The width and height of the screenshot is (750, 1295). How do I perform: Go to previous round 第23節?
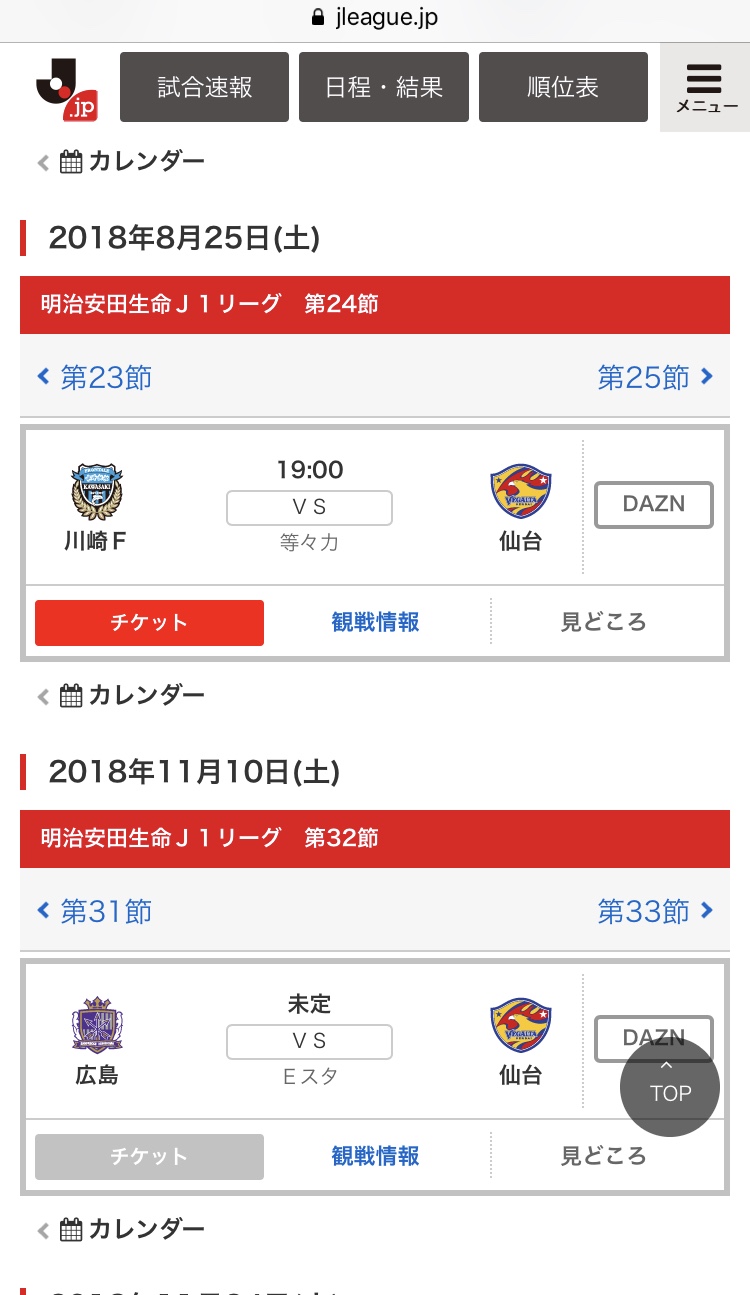click(94, 377)
